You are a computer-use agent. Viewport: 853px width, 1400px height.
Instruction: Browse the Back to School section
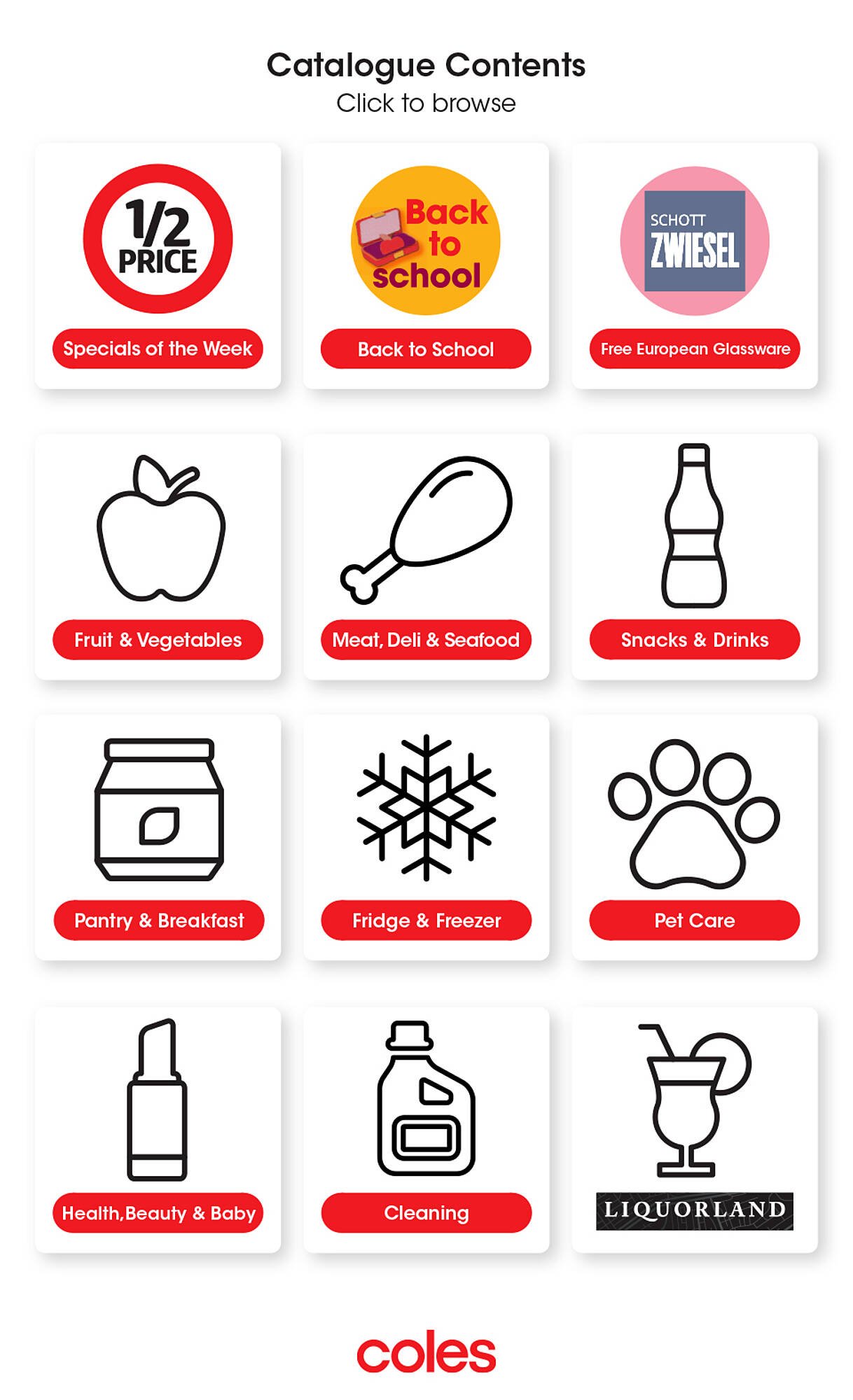coord(426,266)
